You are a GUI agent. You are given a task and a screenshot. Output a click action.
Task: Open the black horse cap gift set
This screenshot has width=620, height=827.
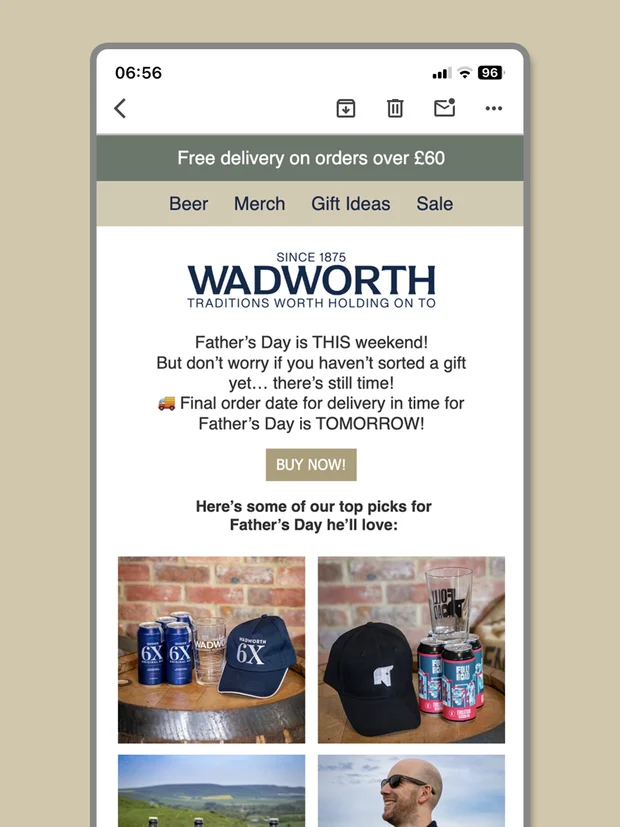(x=411, y=649)
